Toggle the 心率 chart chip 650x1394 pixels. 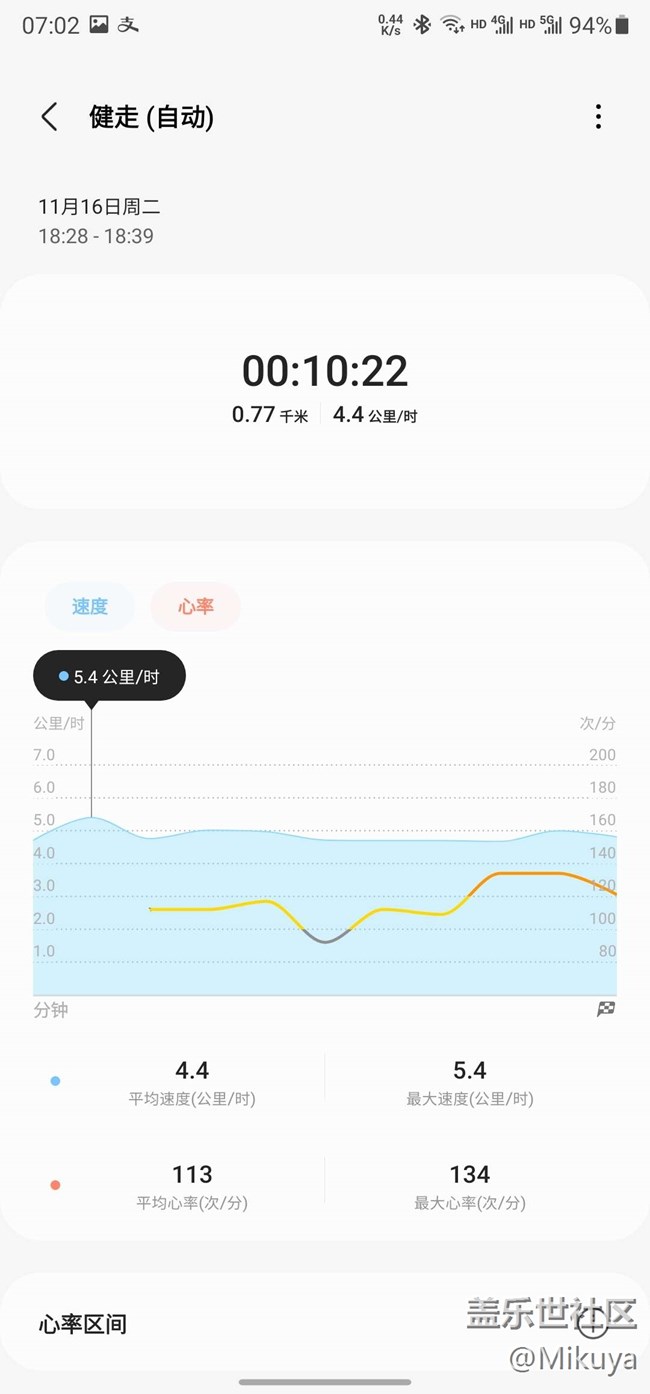[x=196, y=606]
